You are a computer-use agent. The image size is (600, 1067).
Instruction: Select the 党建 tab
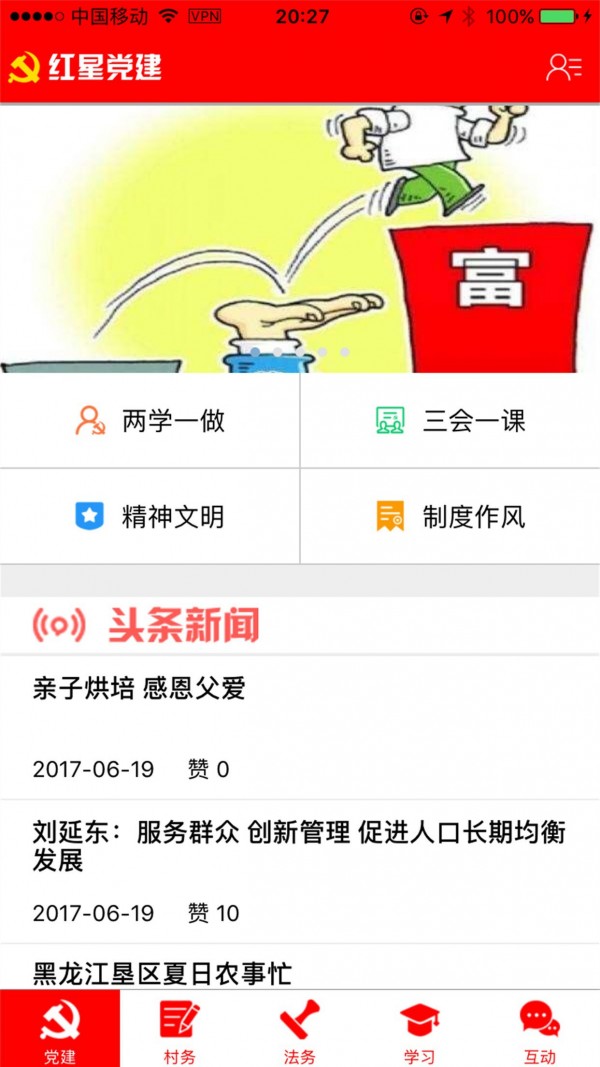tap(60, 1030)
